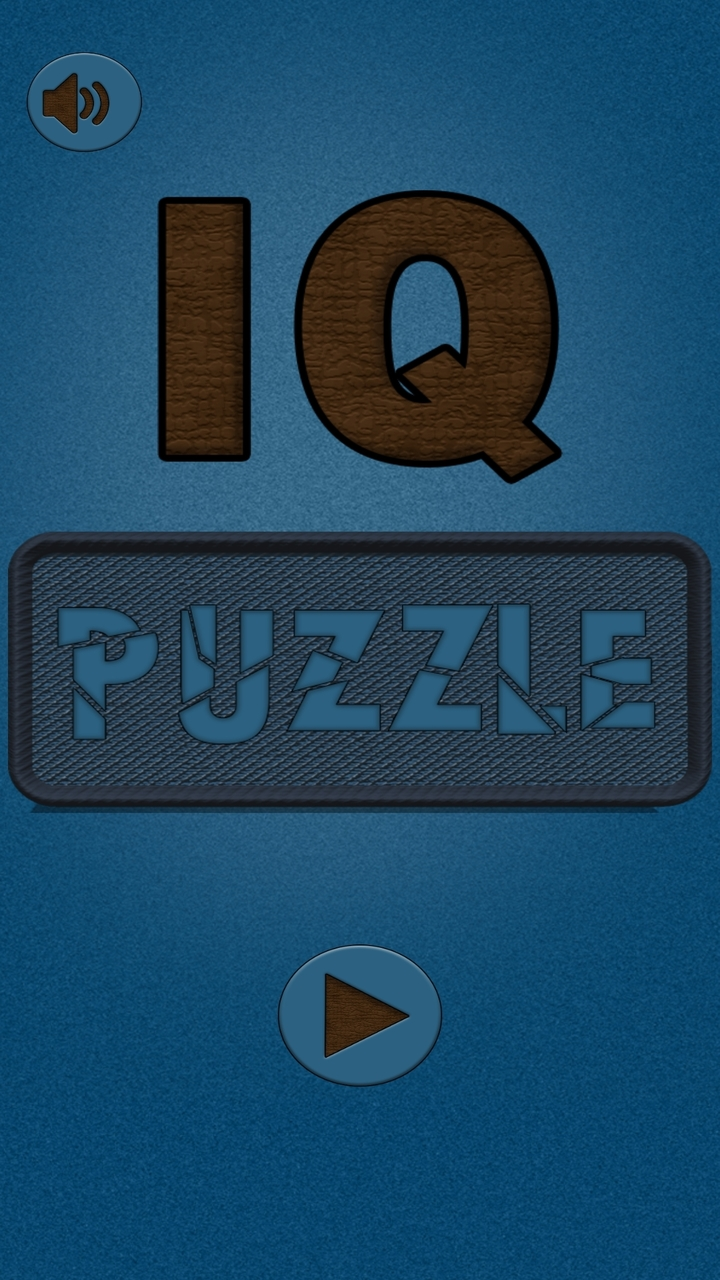
Task: Disable audio using the speaker control
Action: [85, 100]
